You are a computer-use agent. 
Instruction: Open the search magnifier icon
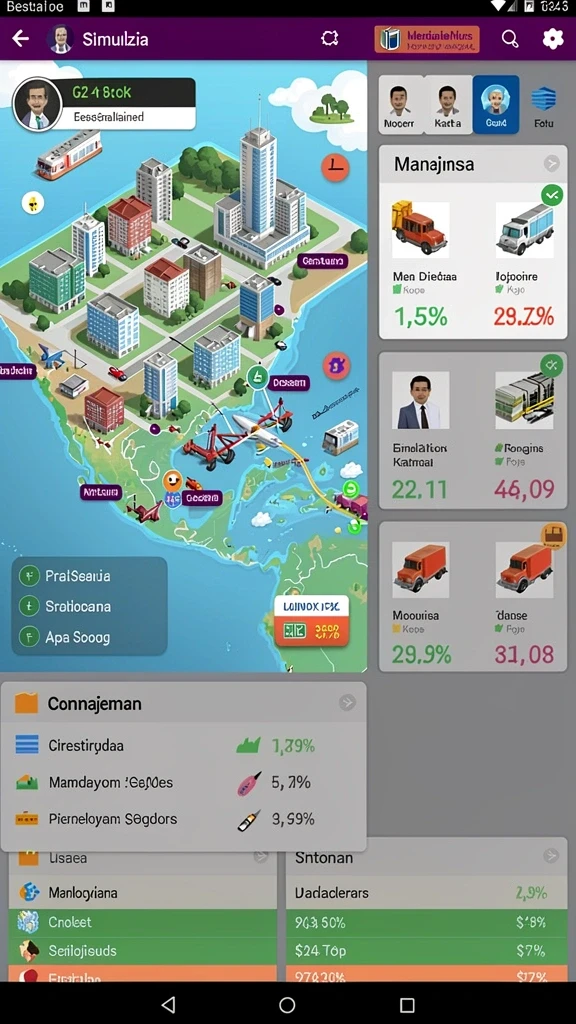510,39
